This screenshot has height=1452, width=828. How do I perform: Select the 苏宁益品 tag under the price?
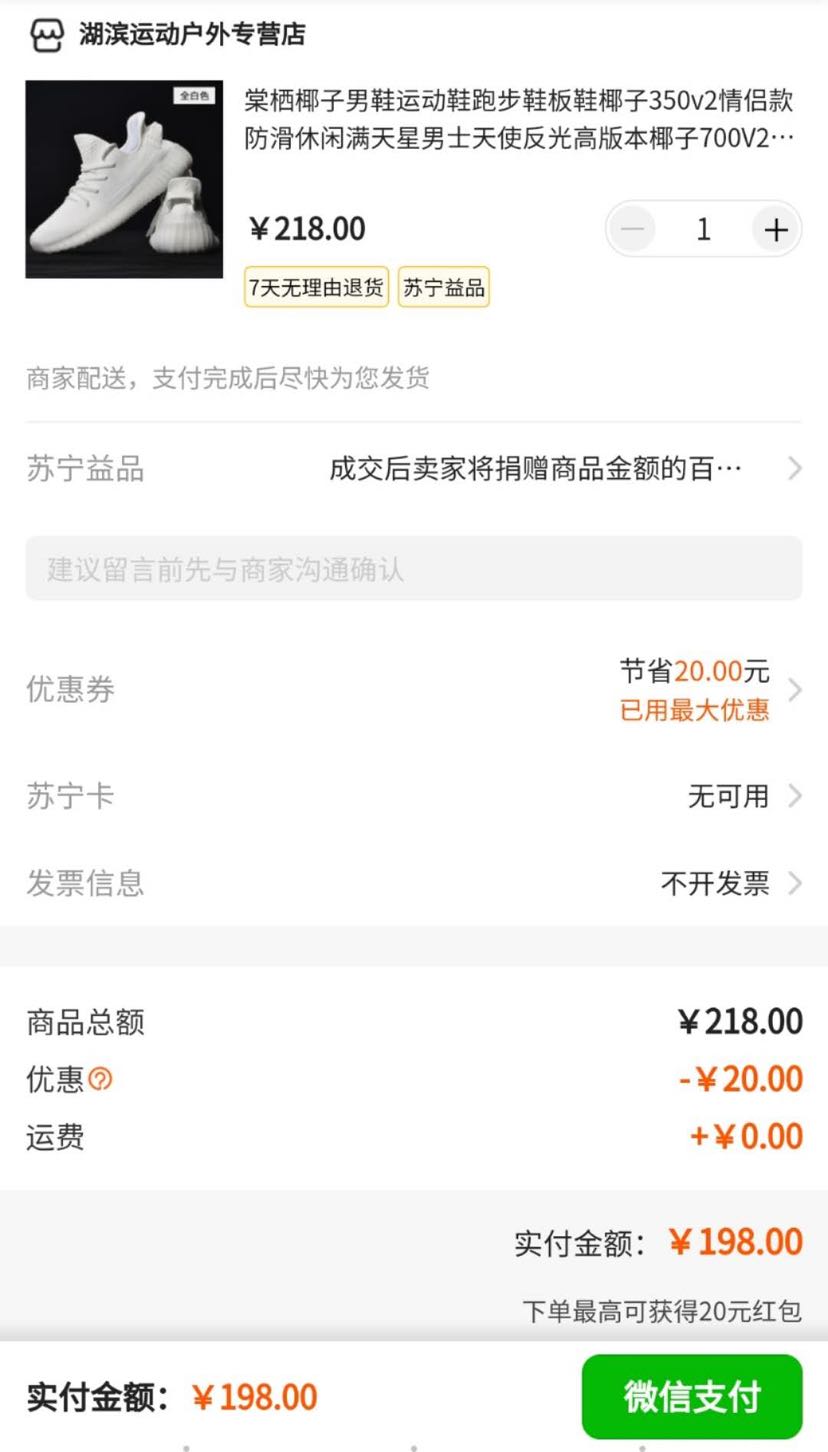443,287
